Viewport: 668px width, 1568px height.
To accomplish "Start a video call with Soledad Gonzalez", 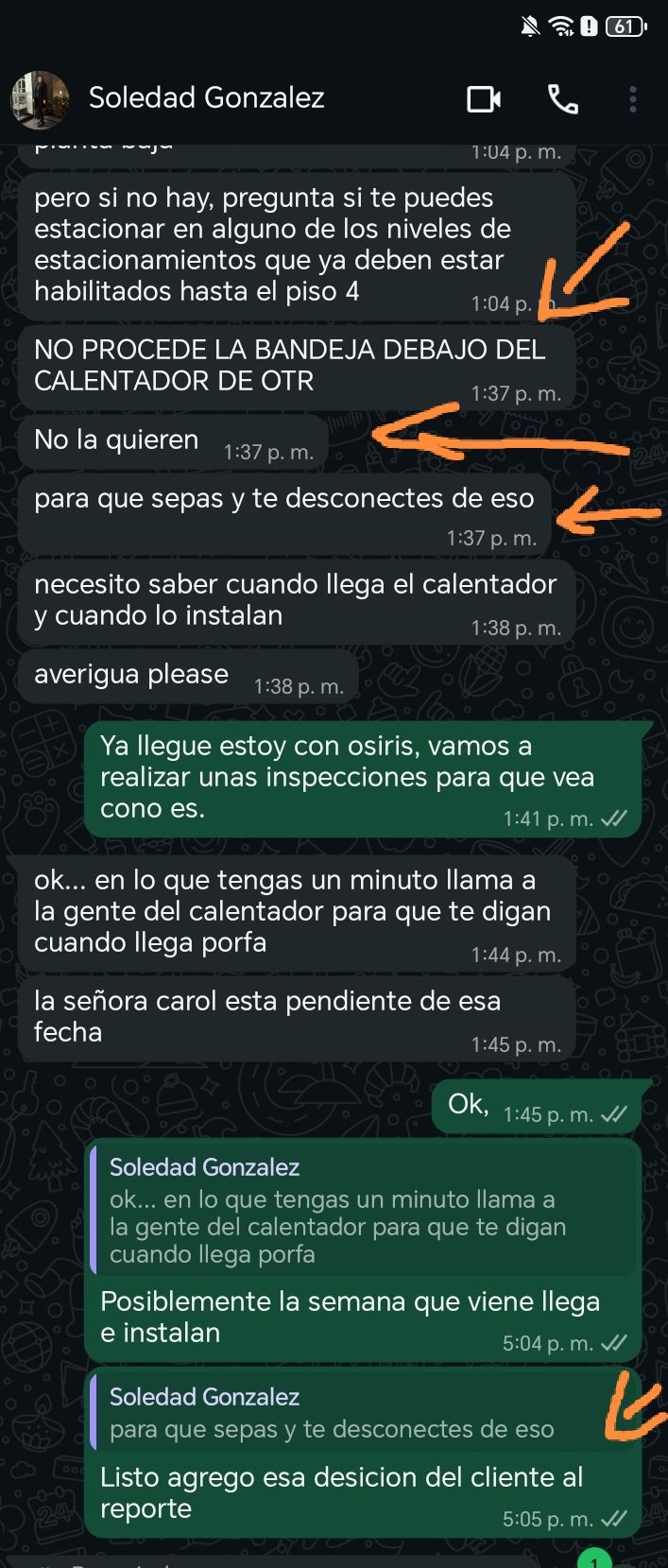I will pos(484,99).
